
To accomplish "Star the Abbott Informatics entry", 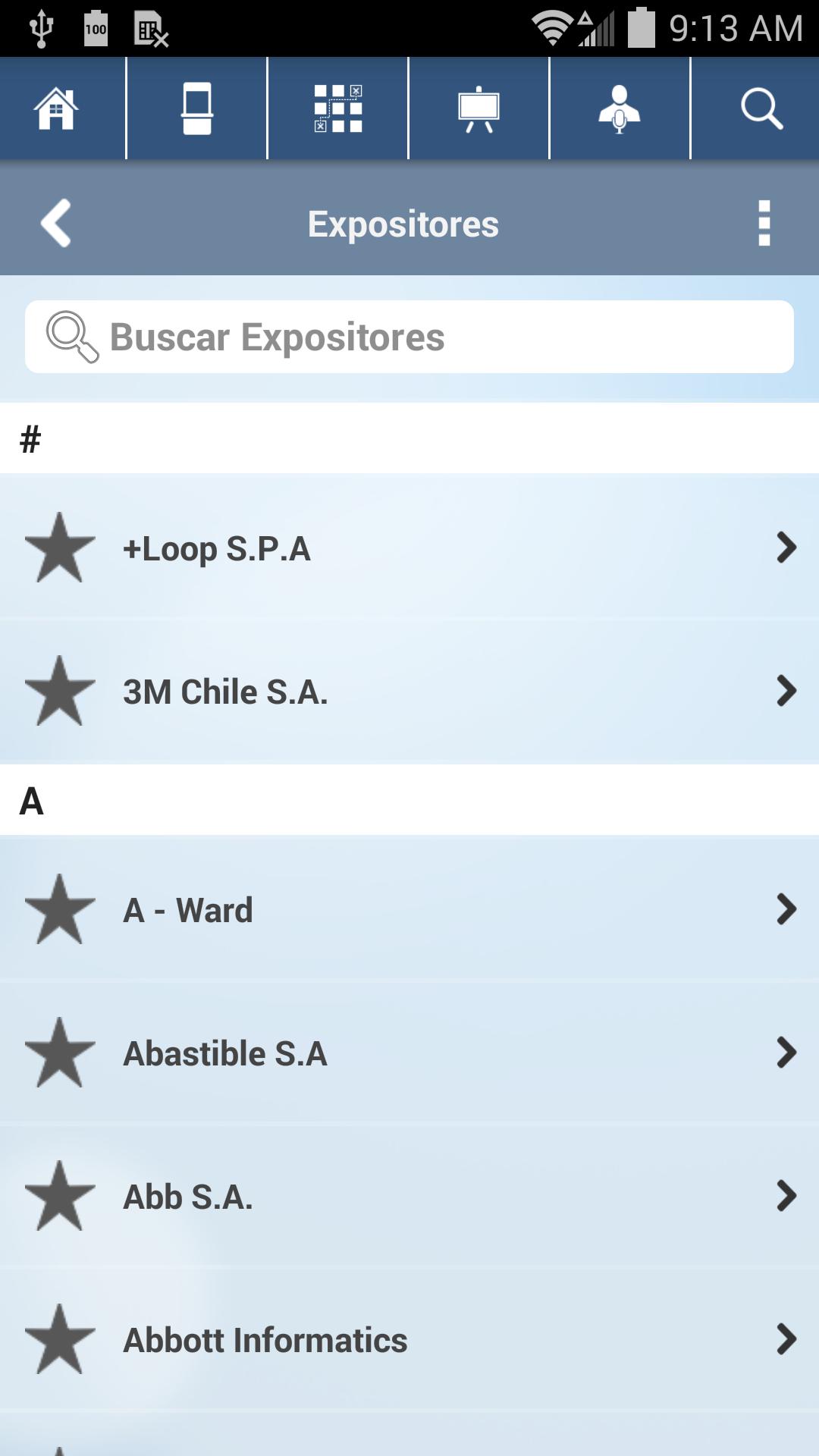I will (x=61, y=1338).
